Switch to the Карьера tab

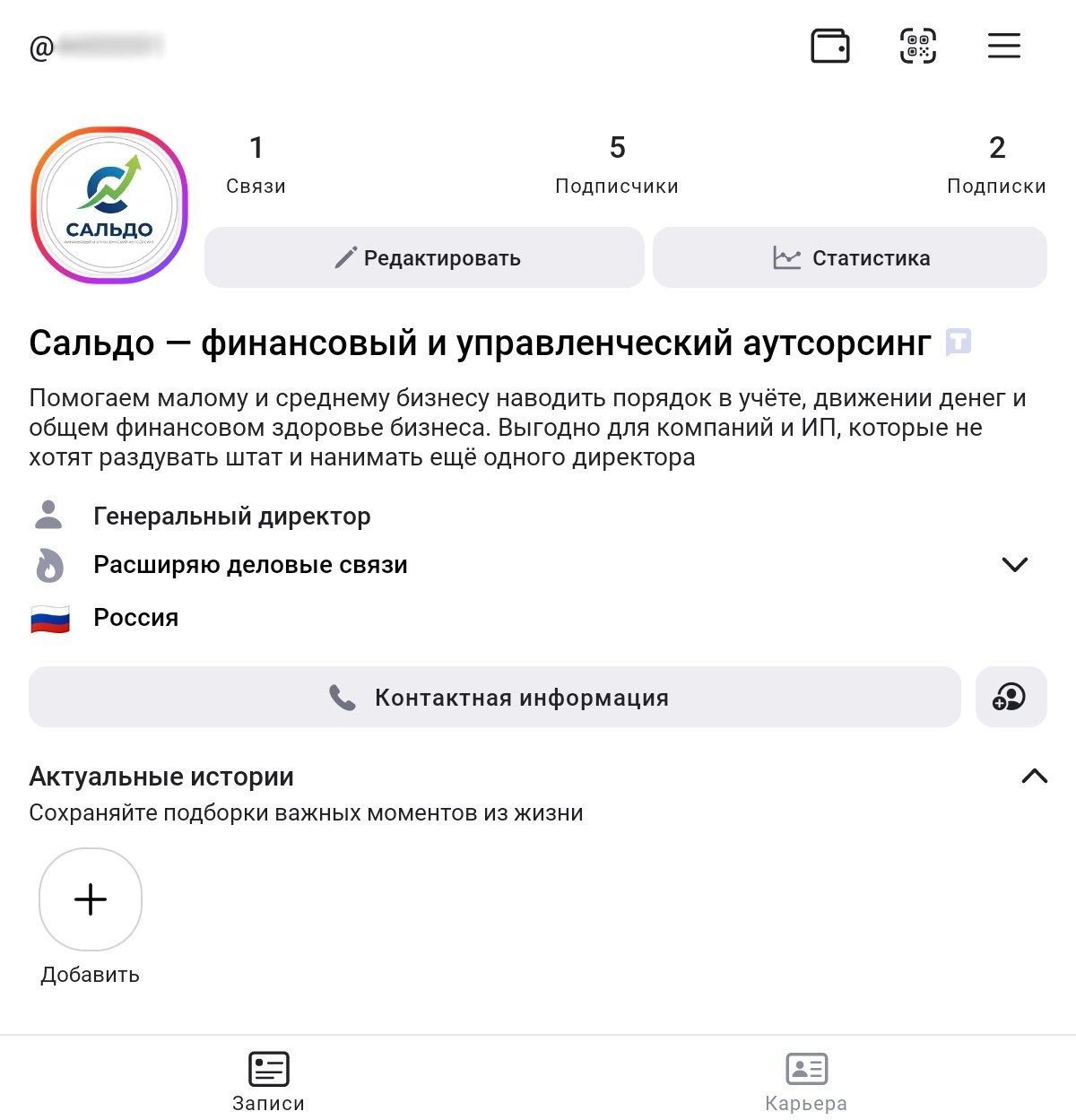[806, 1080]
